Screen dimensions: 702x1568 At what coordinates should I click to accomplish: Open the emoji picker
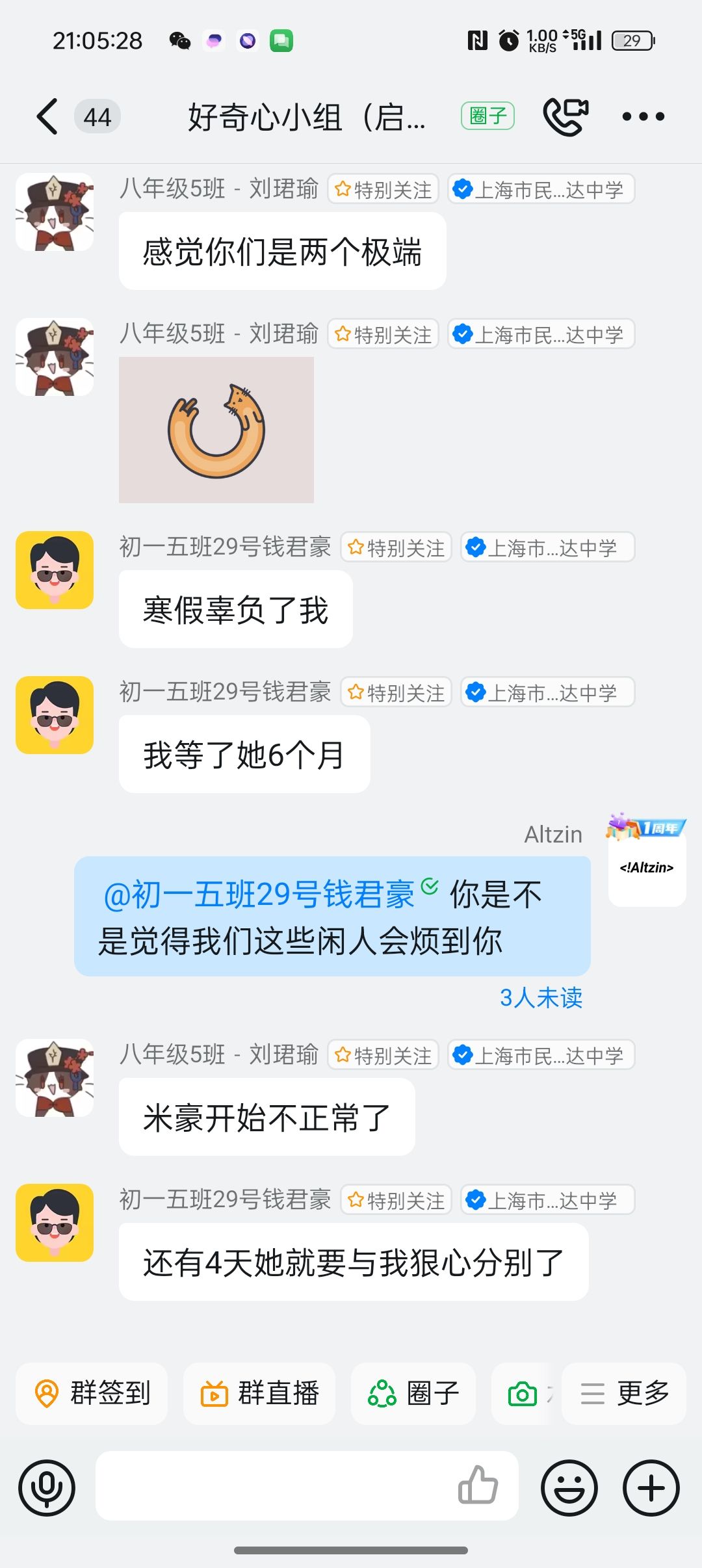pyautogui.click(x=569, y=1487)
